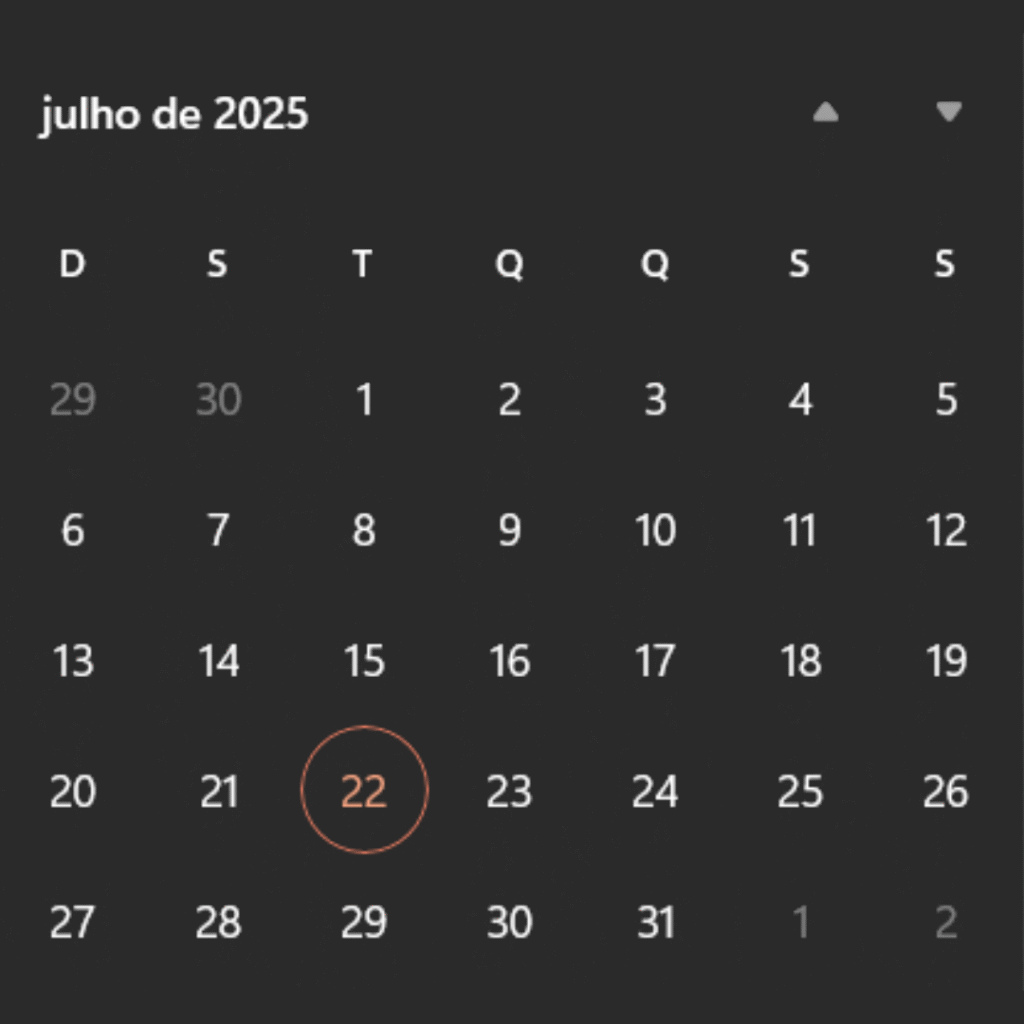Image resolution: width=1024 pixels, height=1024 pixels.
Task: Select day 30 of julho
Action: coord(509,922)
